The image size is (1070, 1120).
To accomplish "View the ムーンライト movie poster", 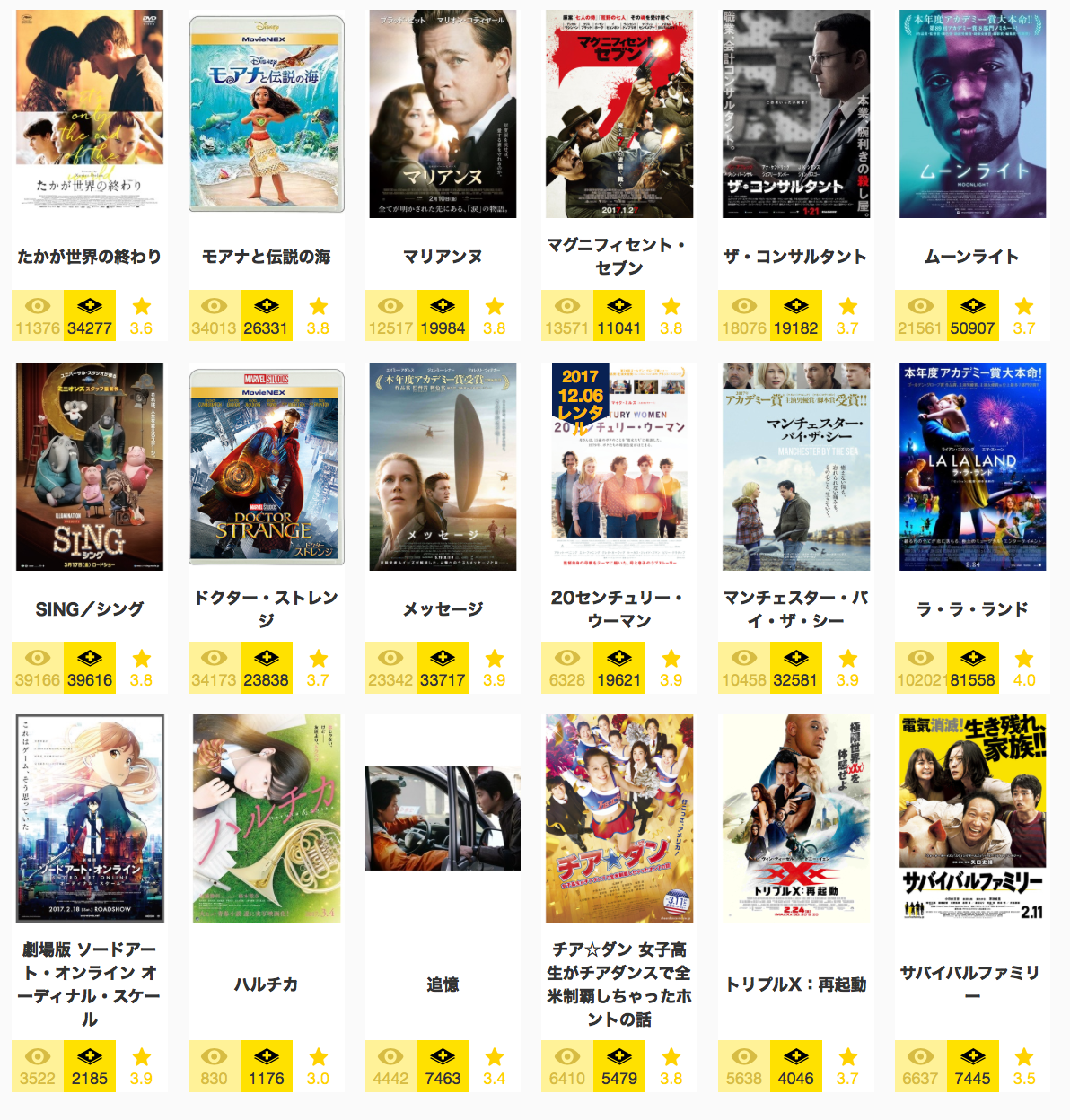I will pyautogui.click(x=972, y=114).
